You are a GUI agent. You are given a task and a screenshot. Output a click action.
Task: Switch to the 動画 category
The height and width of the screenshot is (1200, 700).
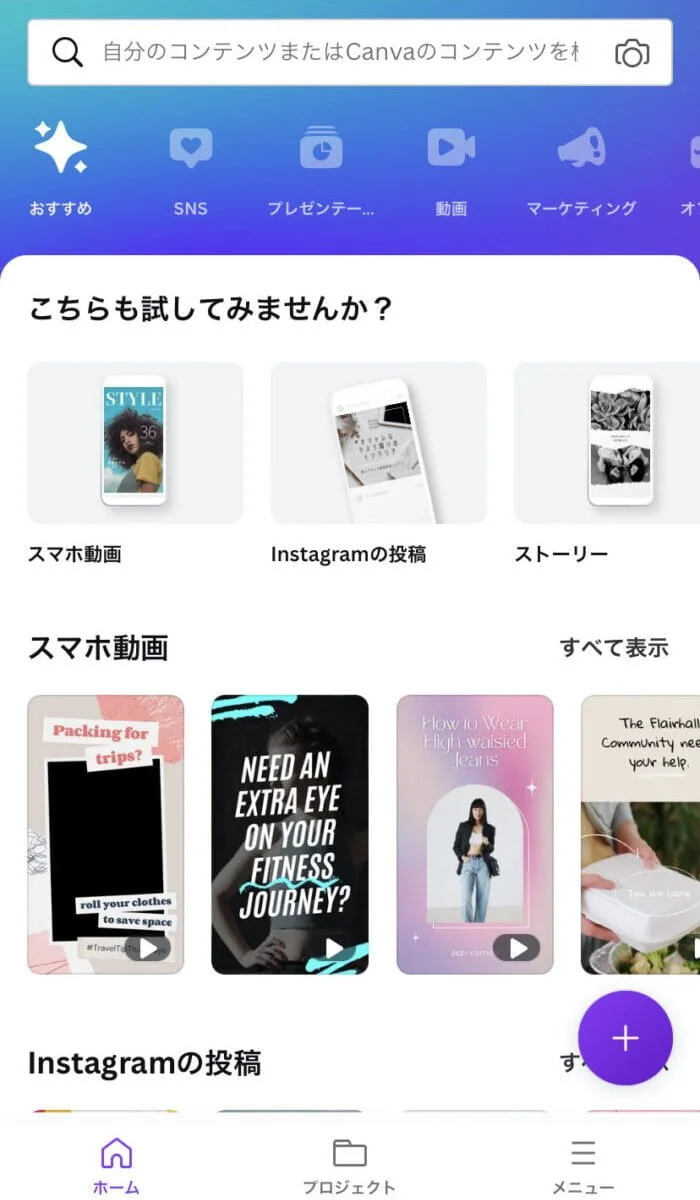pyautogui.click(x=451, y=170)
